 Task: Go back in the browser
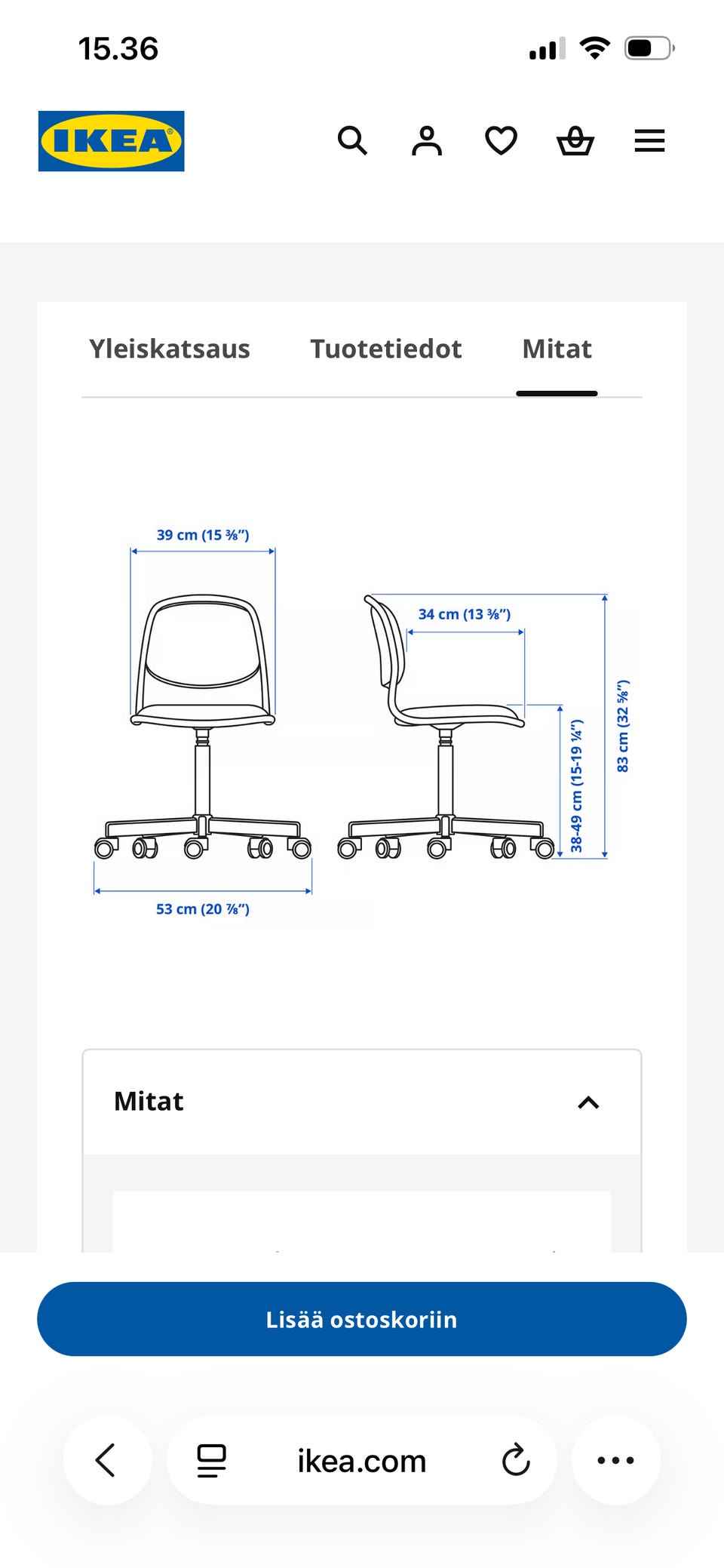pos(106,1460)
